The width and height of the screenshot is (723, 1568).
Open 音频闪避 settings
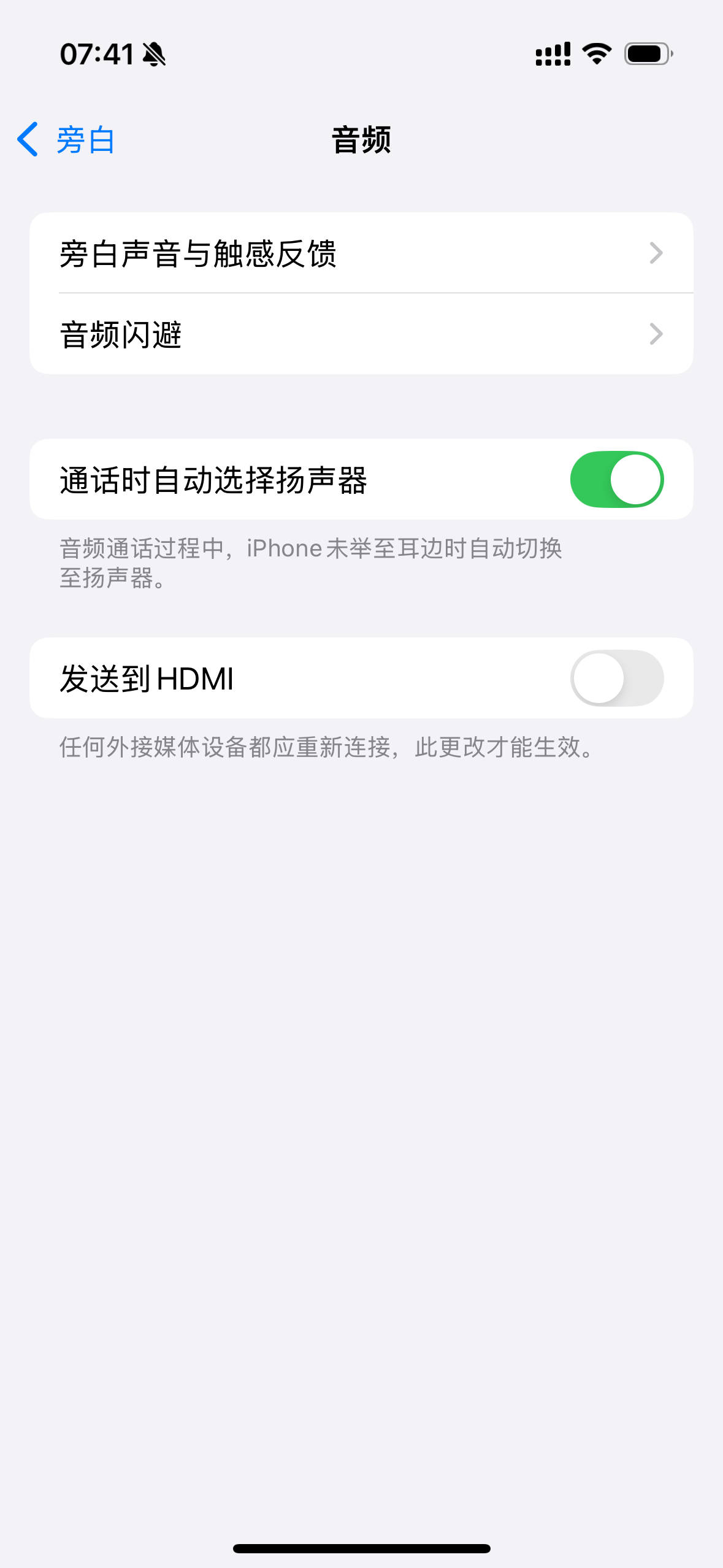[x=361, y=334]
